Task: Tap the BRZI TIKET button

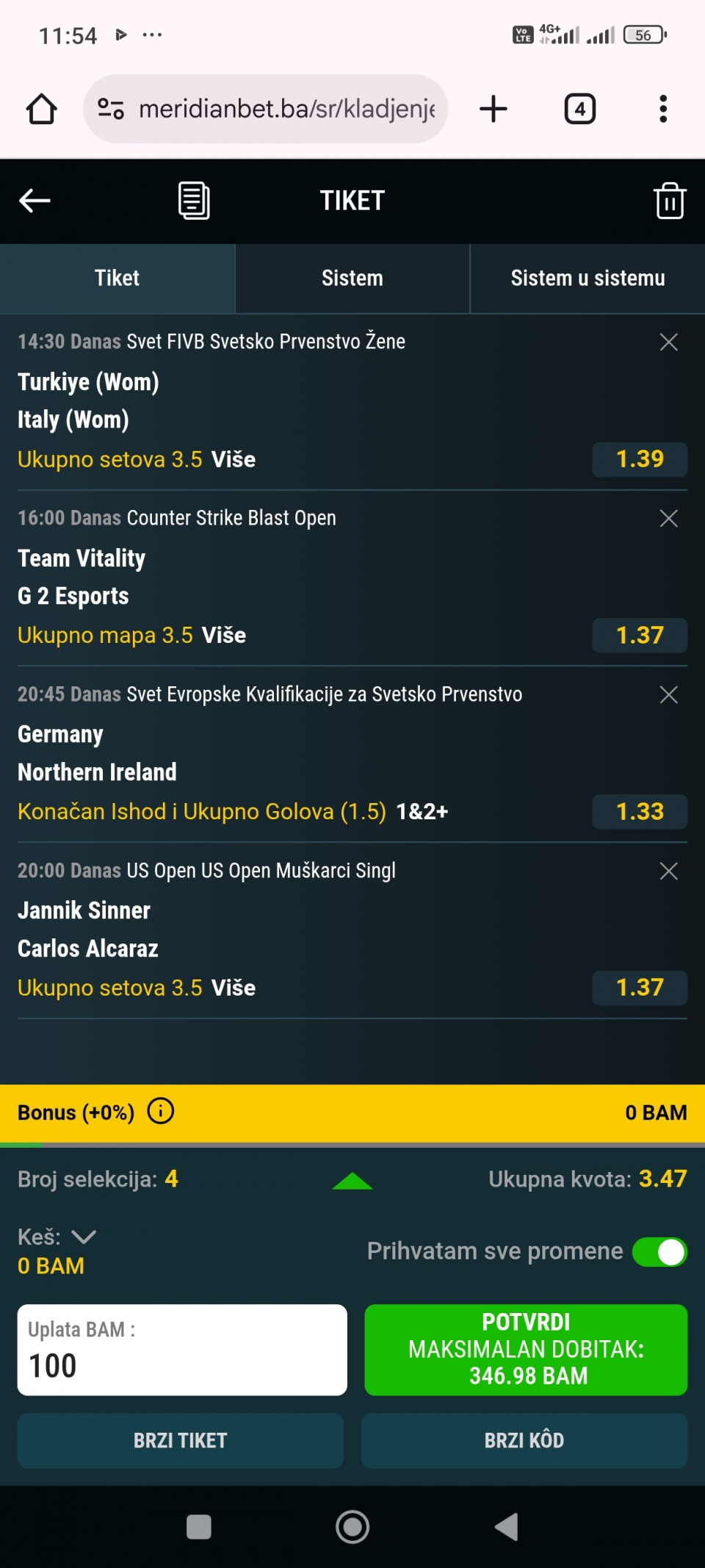Action: [181, 1440]
